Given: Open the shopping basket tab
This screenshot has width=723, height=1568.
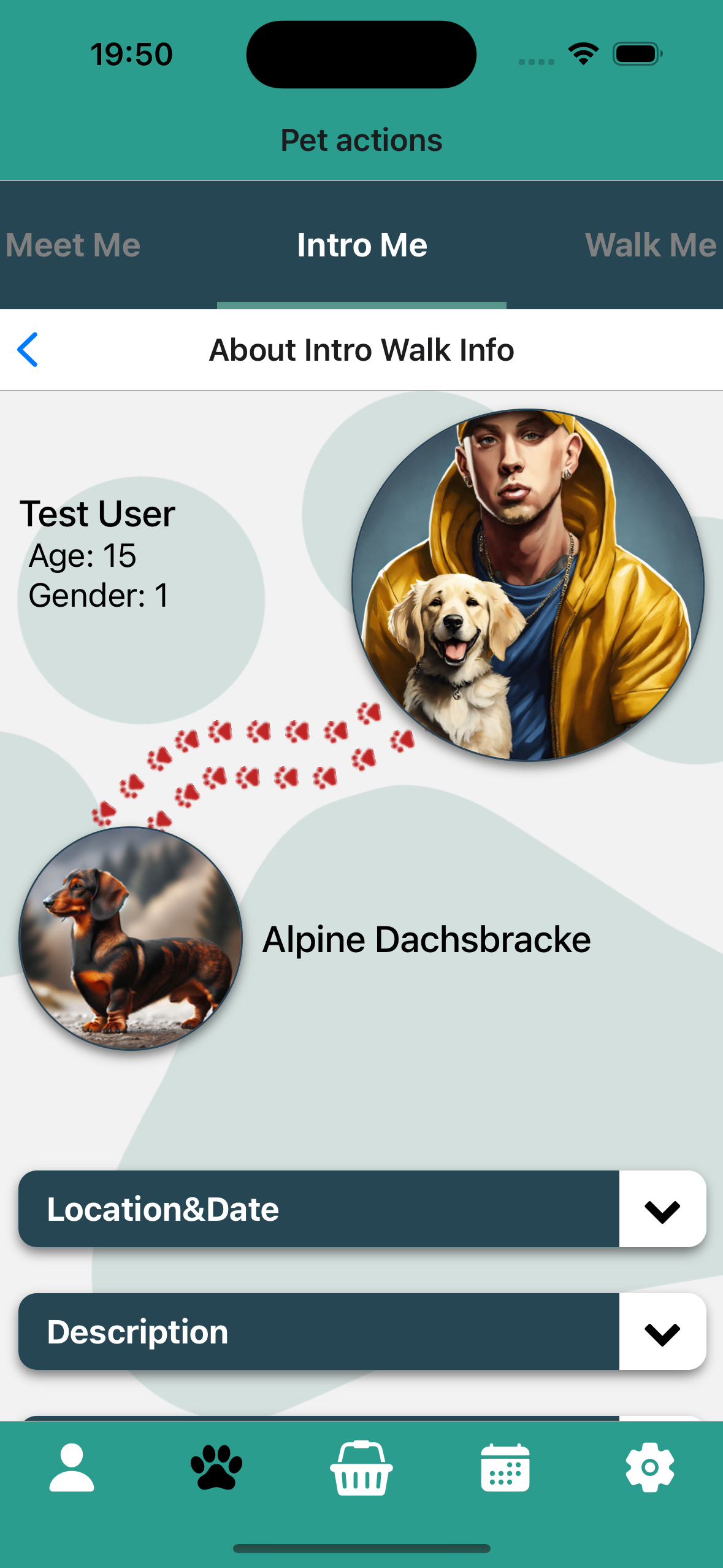Looking at the screenshot, I should tap(361, 1467).
